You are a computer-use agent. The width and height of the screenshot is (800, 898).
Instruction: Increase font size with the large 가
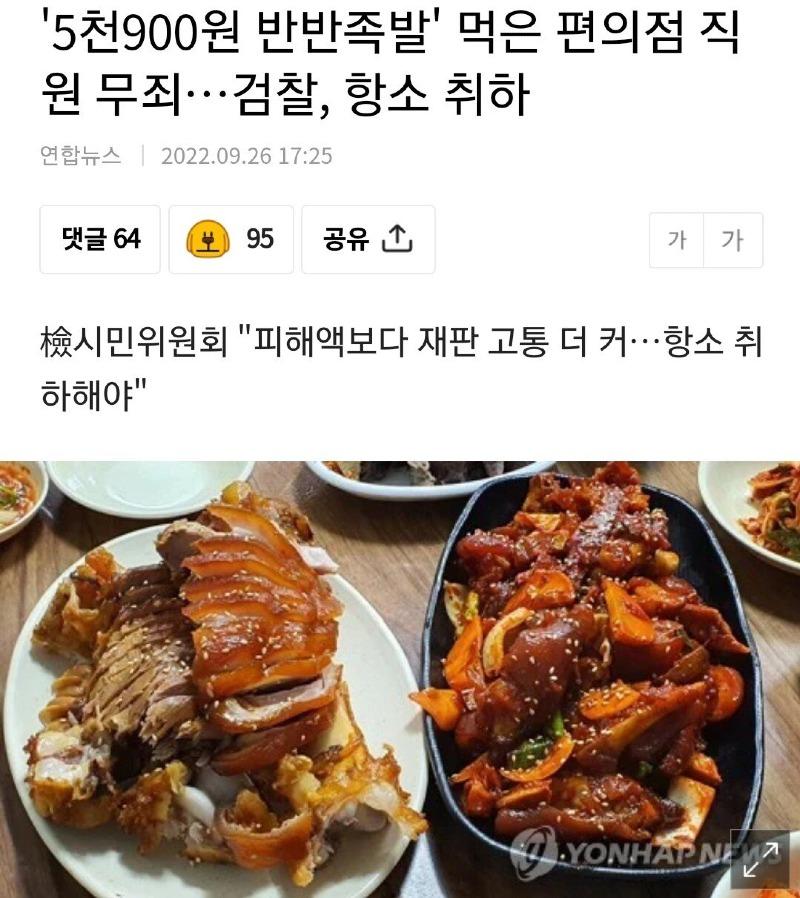[733, 240]
